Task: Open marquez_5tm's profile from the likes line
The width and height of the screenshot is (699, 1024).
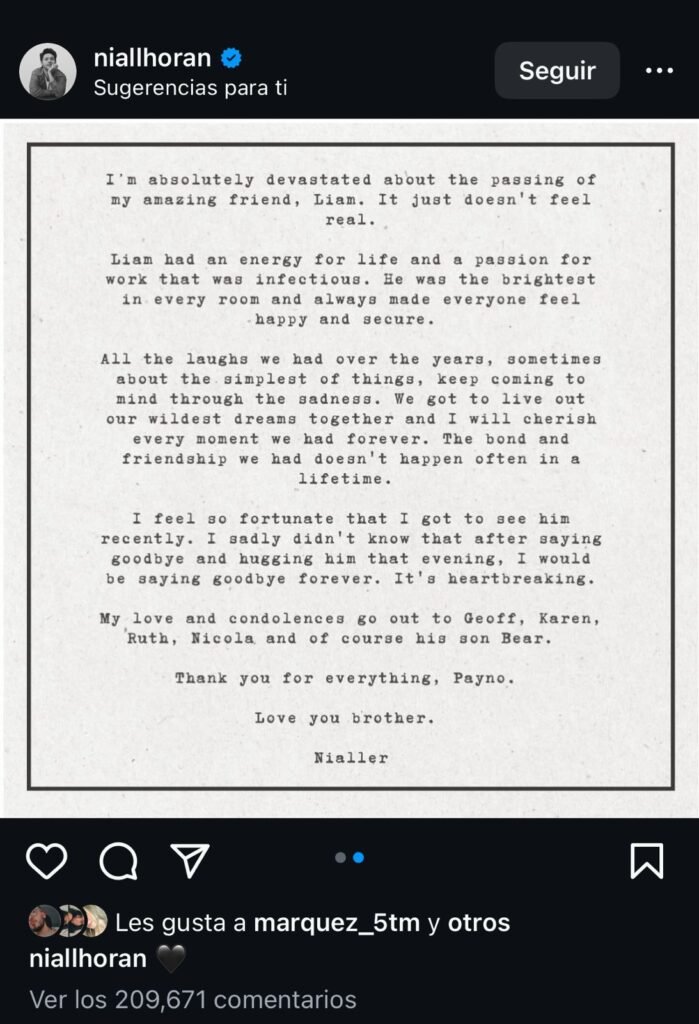Action: [x=336, y=922]
